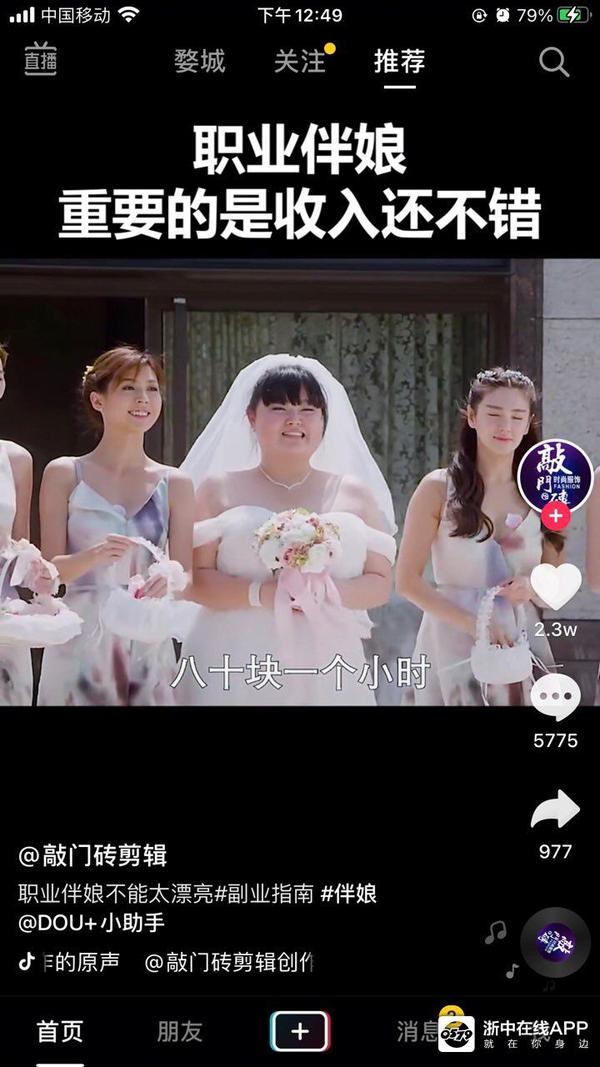The height and width of the screenshot is (1067, 600).
Task: Open the spinning music disc
Action: tap(555, 941)
